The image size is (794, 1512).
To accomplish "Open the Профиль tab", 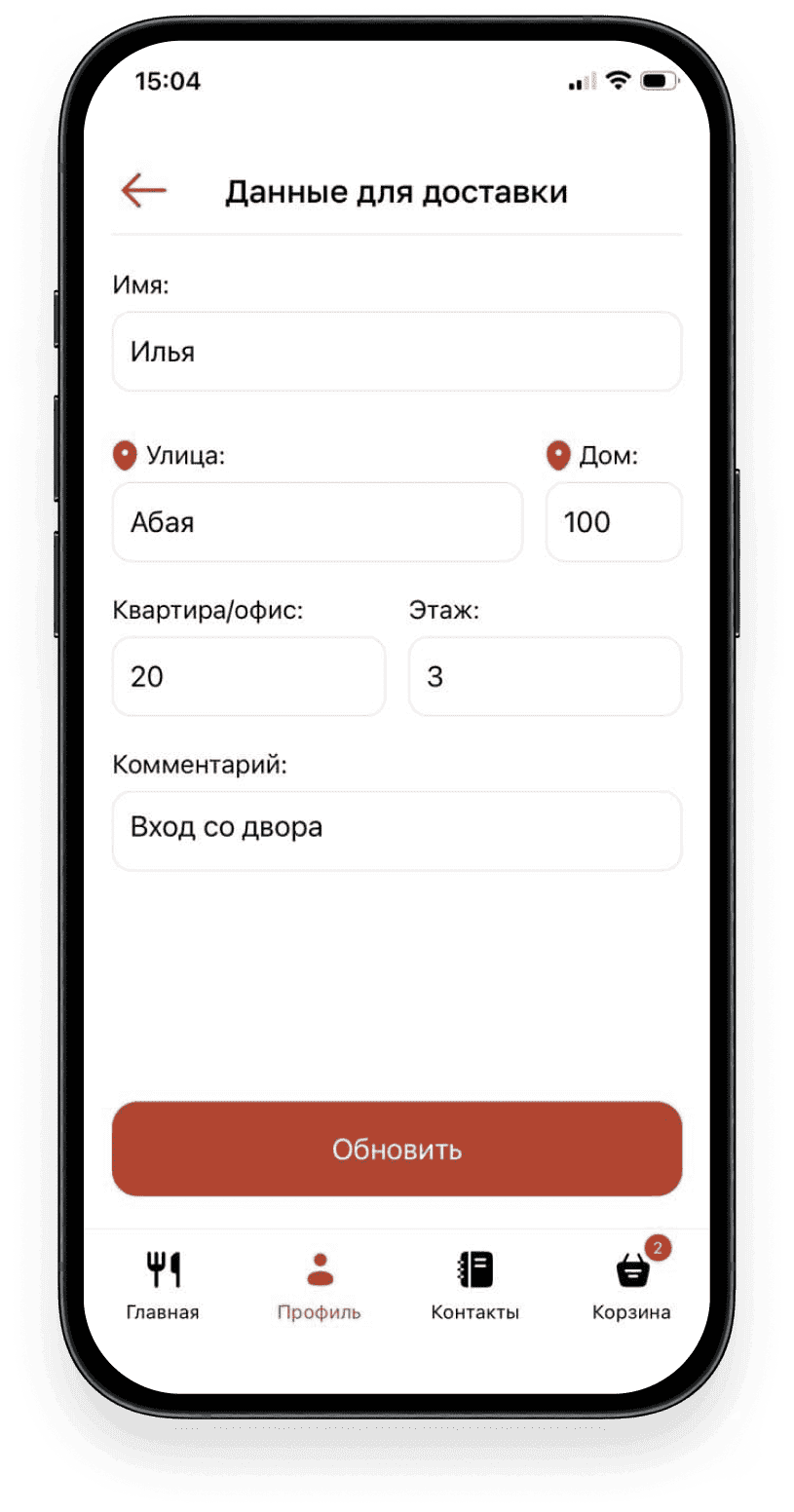I will pyautogui.click(x=319, y=1286).
